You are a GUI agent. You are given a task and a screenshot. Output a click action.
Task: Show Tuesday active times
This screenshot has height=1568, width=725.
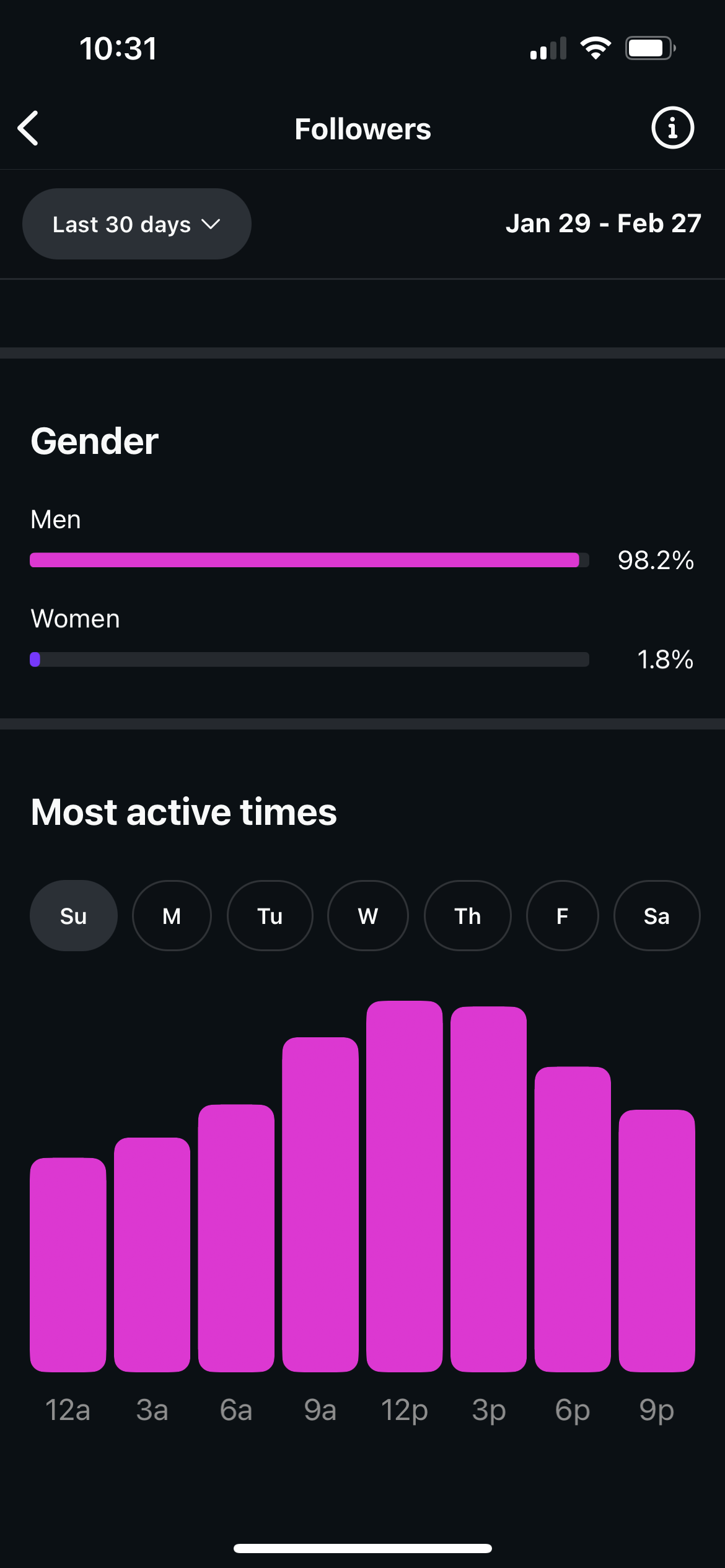pos(270,916)
